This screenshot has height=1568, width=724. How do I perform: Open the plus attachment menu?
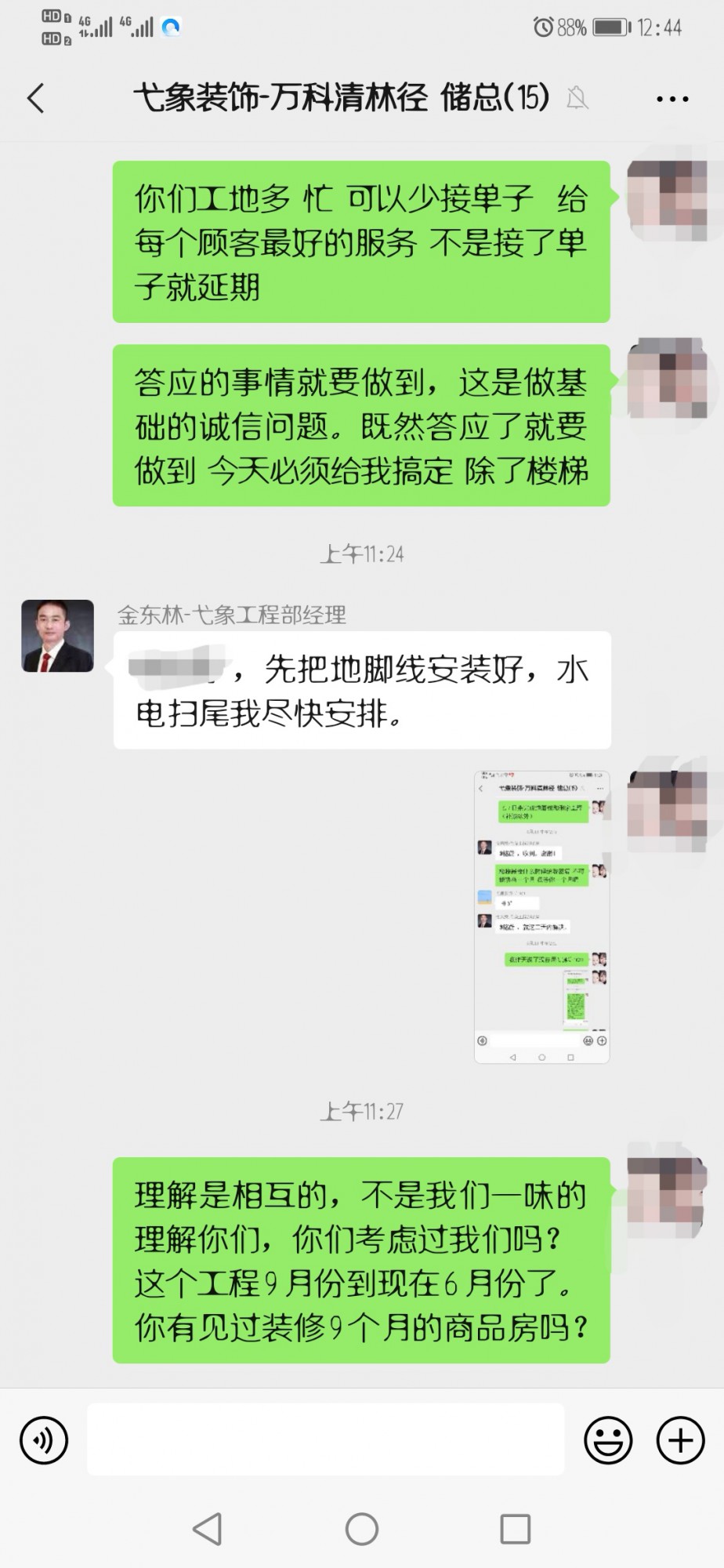[680, 1439]
